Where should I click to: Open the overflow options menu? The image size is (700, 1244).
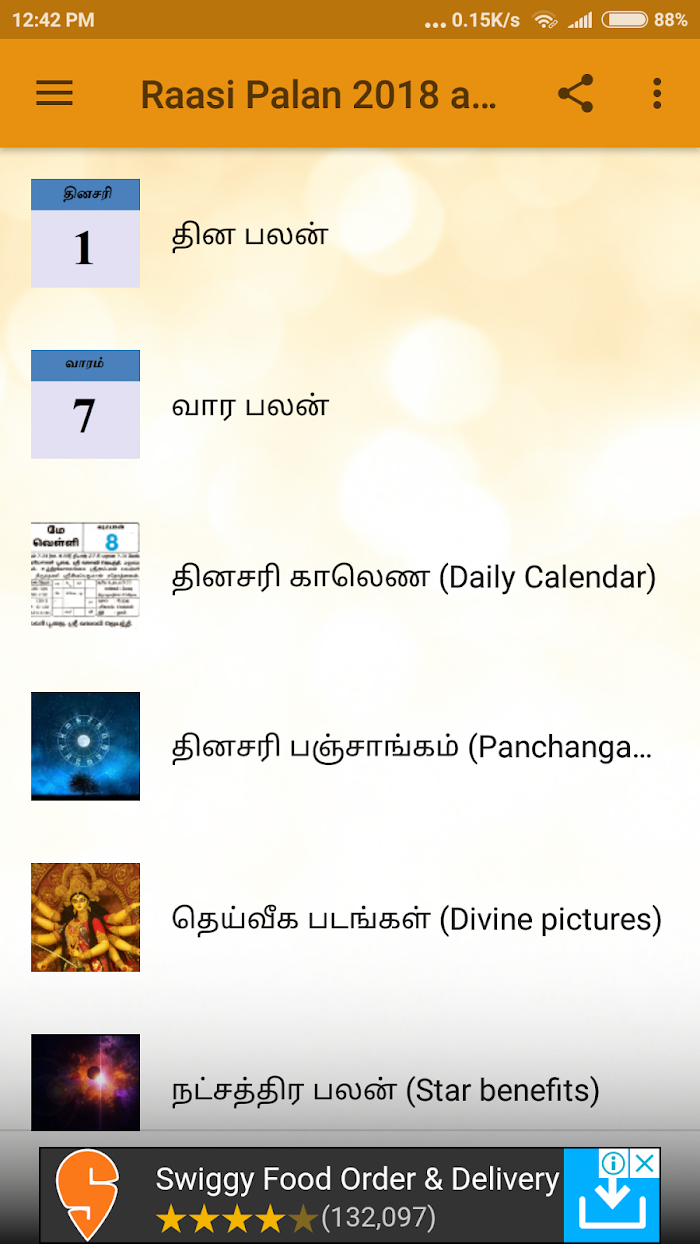(x=657, y=94)
